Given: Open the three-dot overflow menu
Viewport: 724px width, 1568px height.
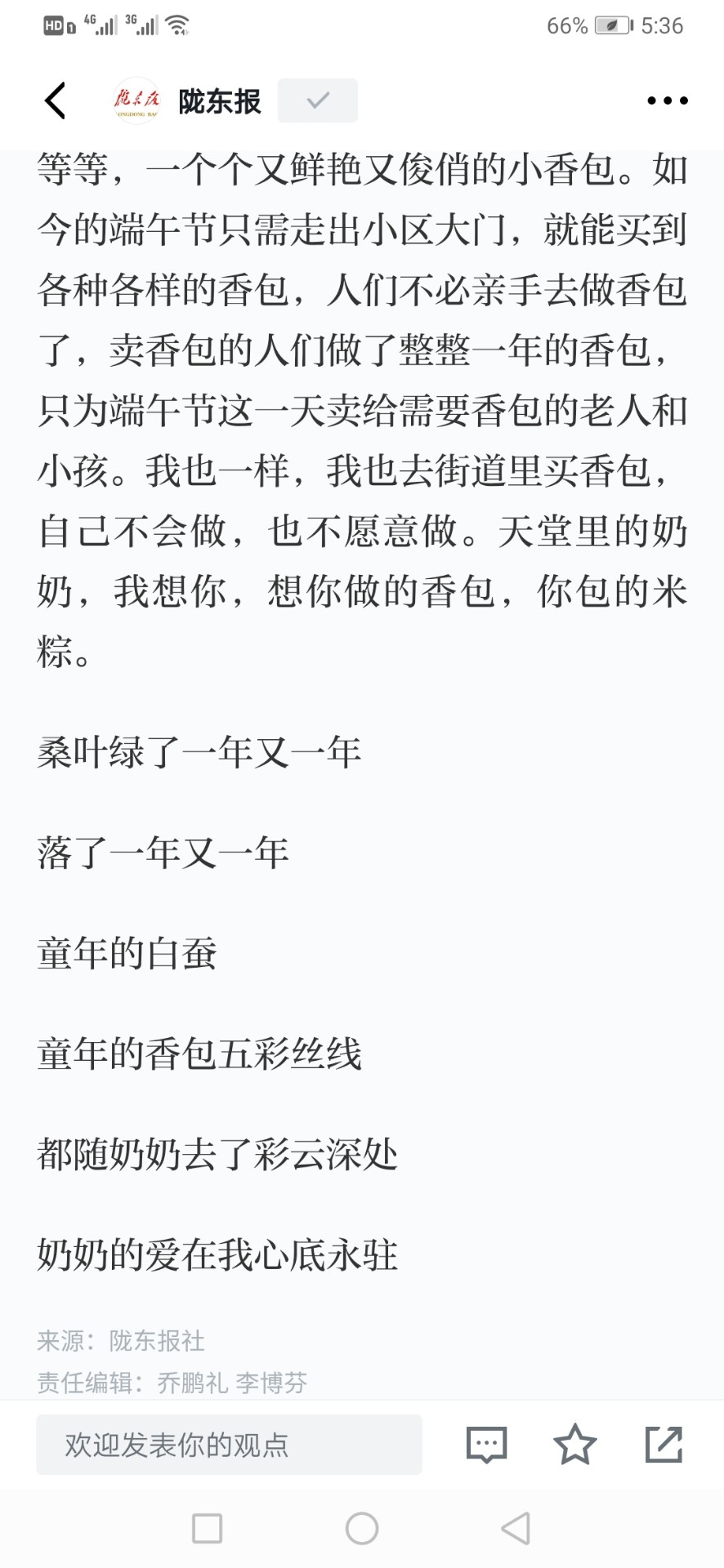Looking at the screenshot, I should [x=667, y=100].
